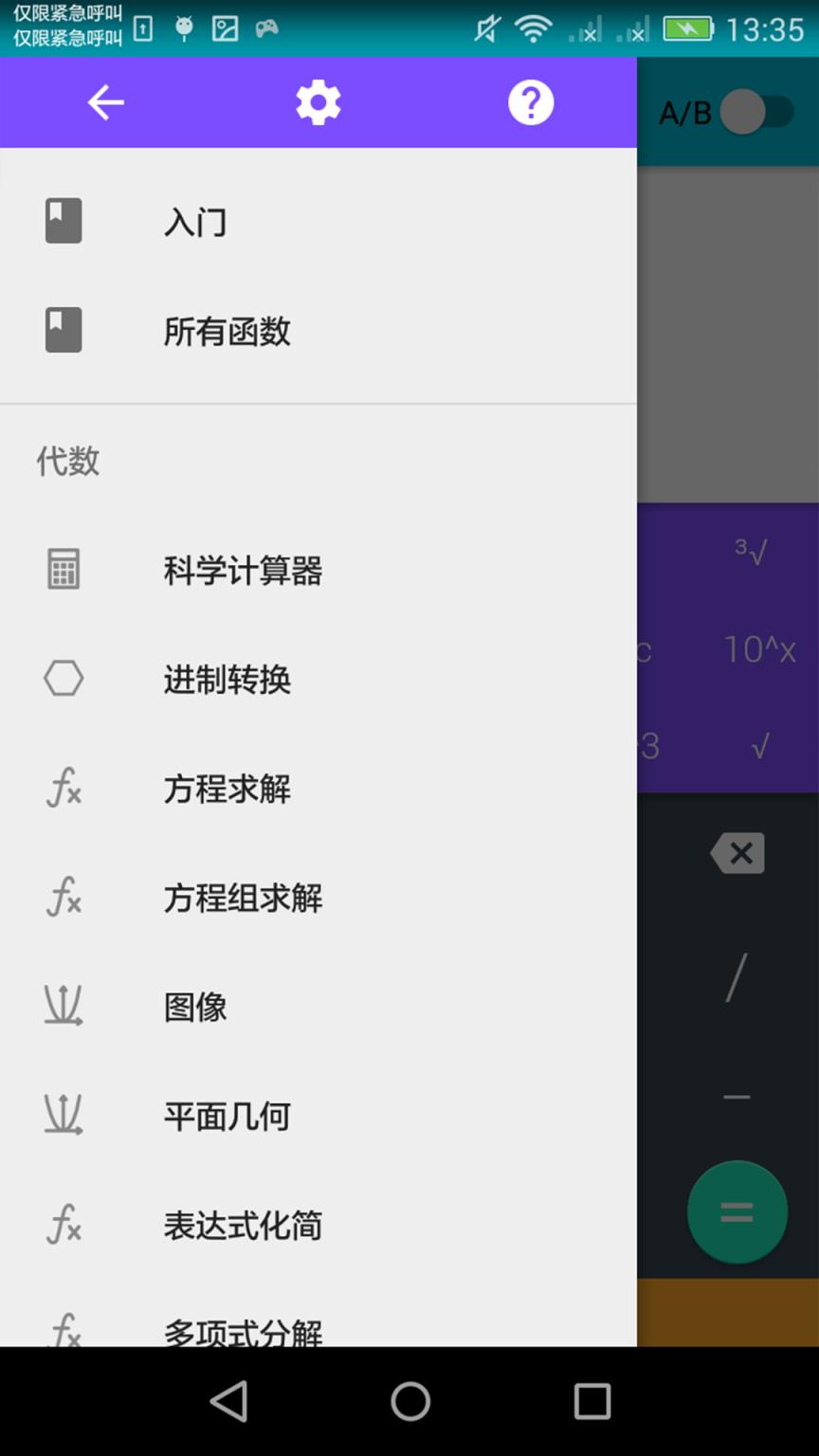Tap the 方程求解 function icon

(x=63, y=788)
